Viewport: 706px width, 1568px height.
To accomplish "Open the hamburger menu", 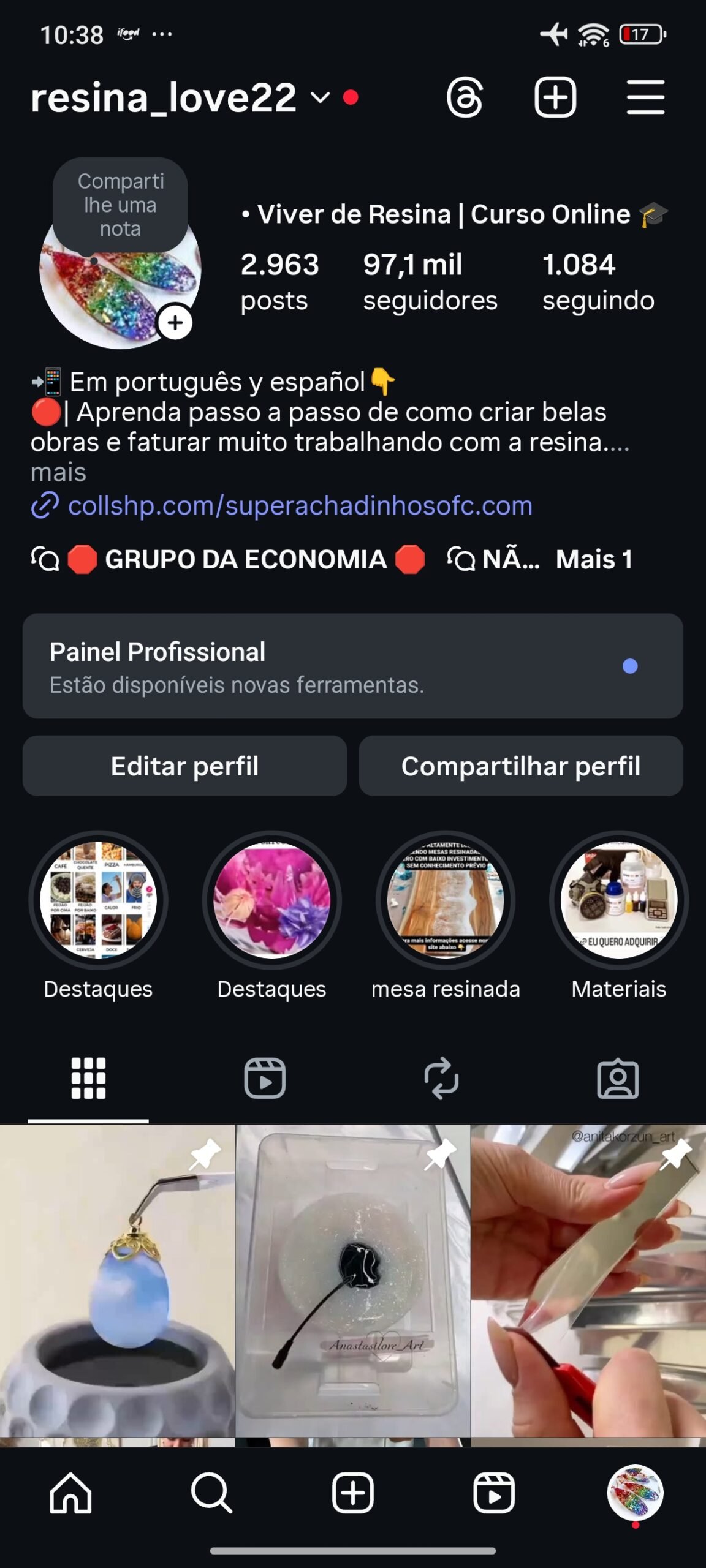I will (x=645, y=97).
